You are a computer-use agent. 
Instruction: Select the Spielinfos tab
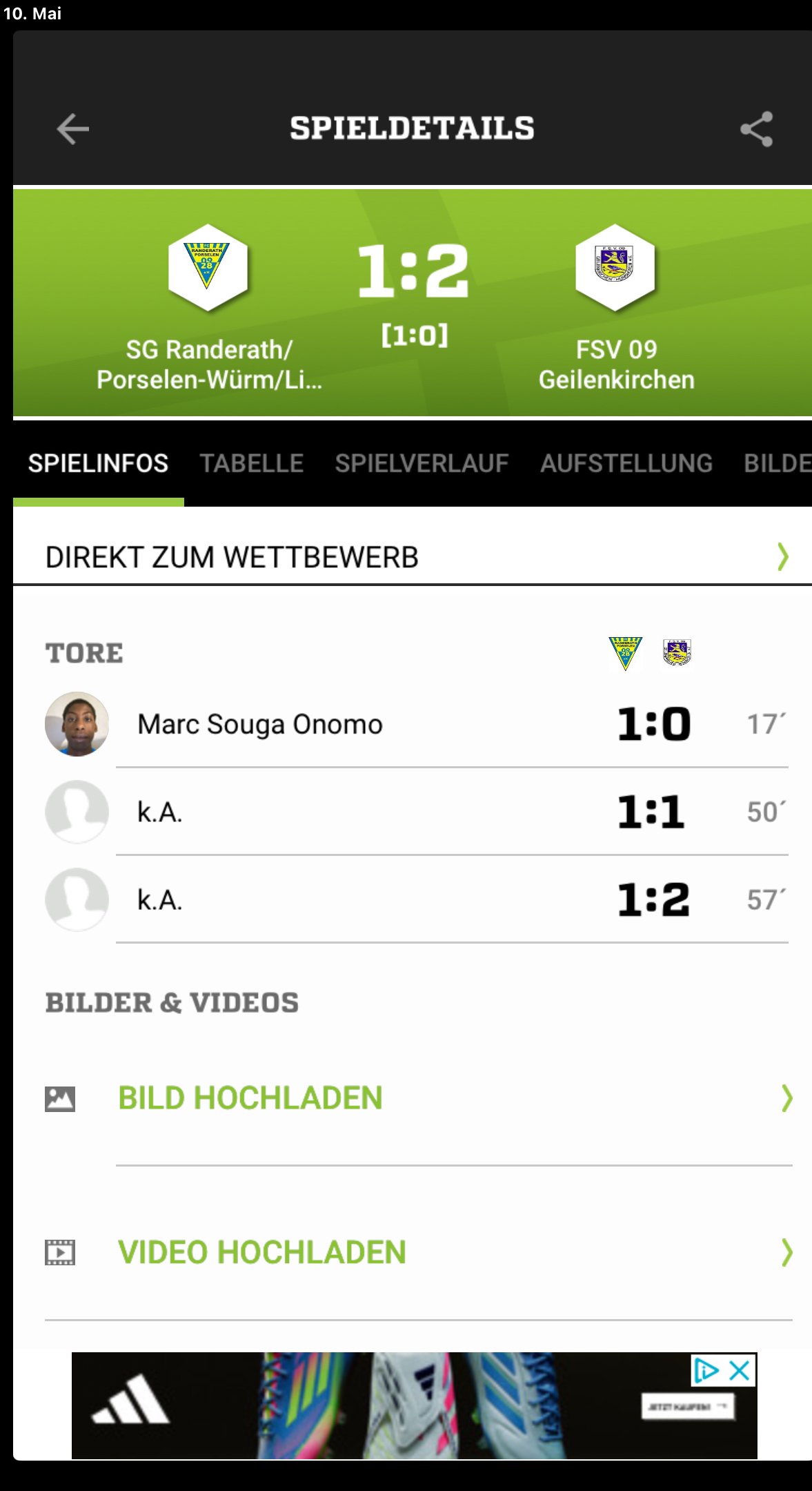coord(98,463)
